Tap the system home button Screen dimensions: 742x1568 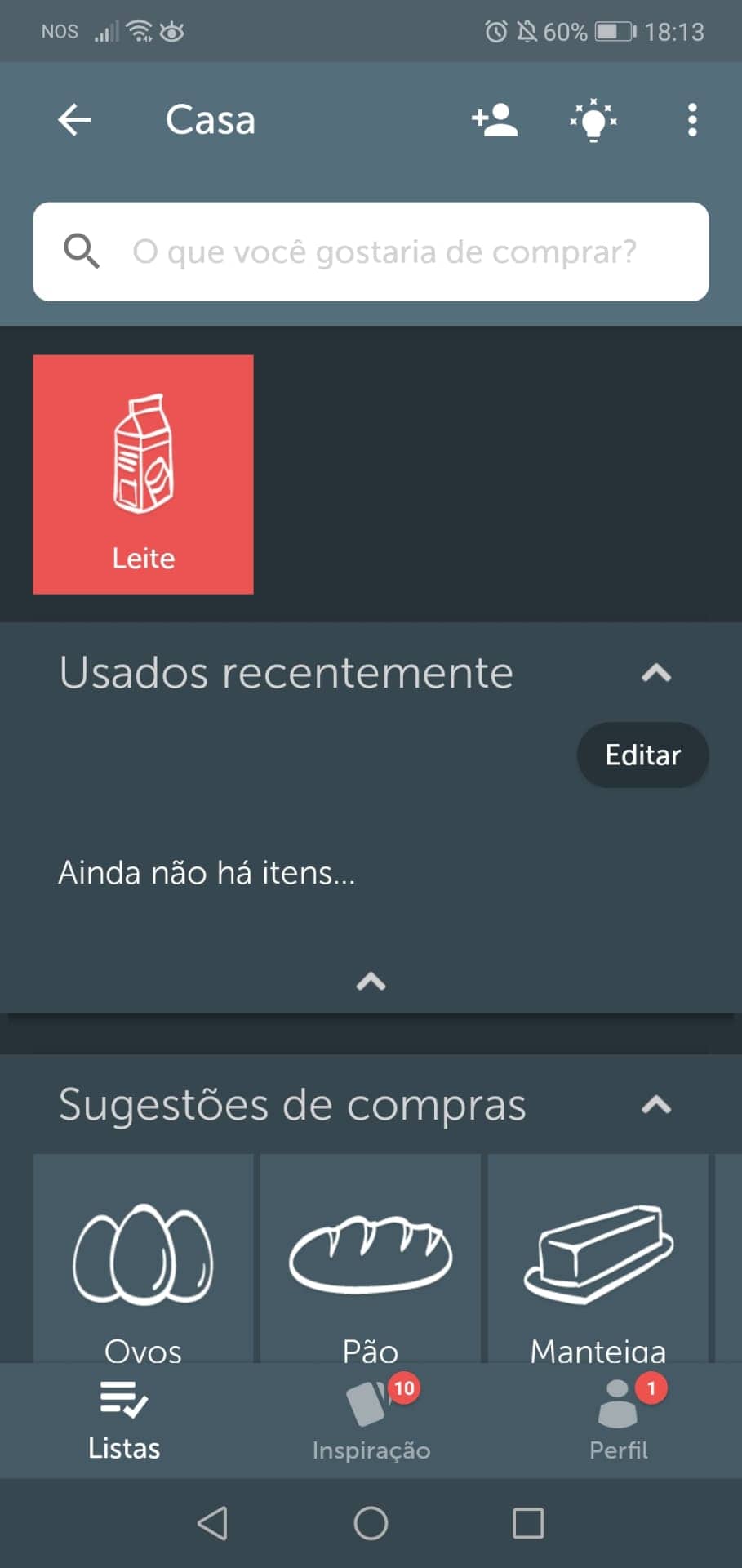tap(371, 1523)
